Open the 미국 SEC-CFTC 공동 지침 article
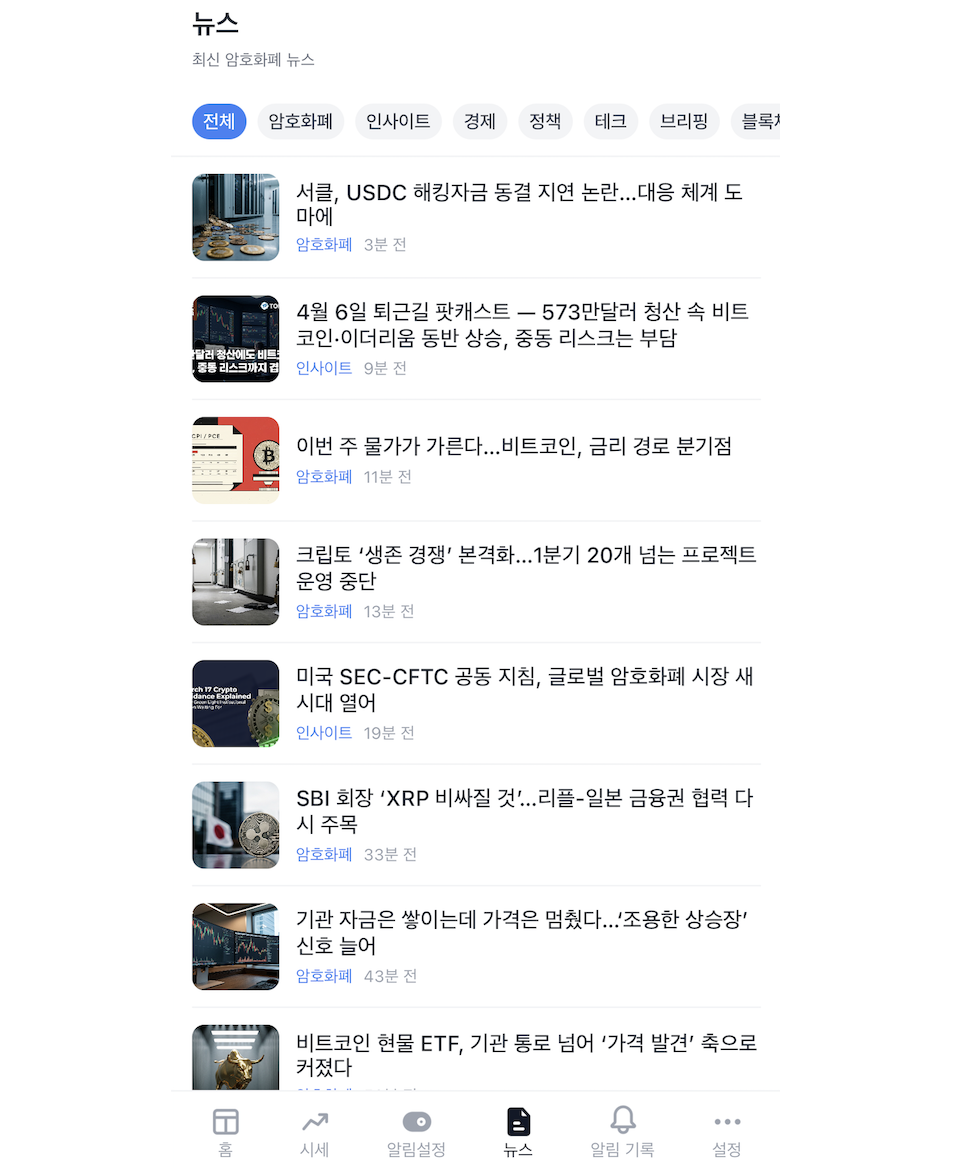Screen dimensions: 972x1176 [x=524, y=690]
